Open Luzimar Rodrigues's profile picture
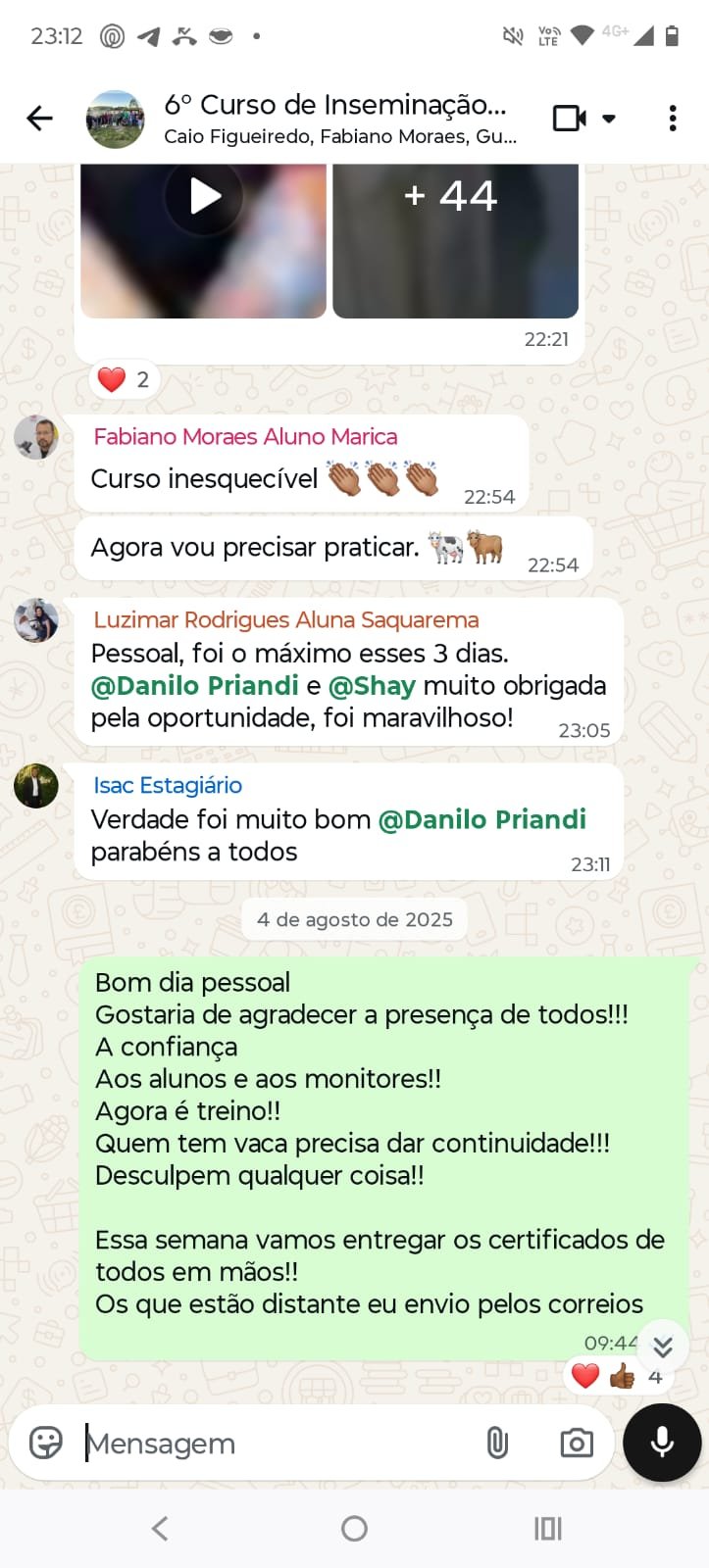 (x=36, y=620)
